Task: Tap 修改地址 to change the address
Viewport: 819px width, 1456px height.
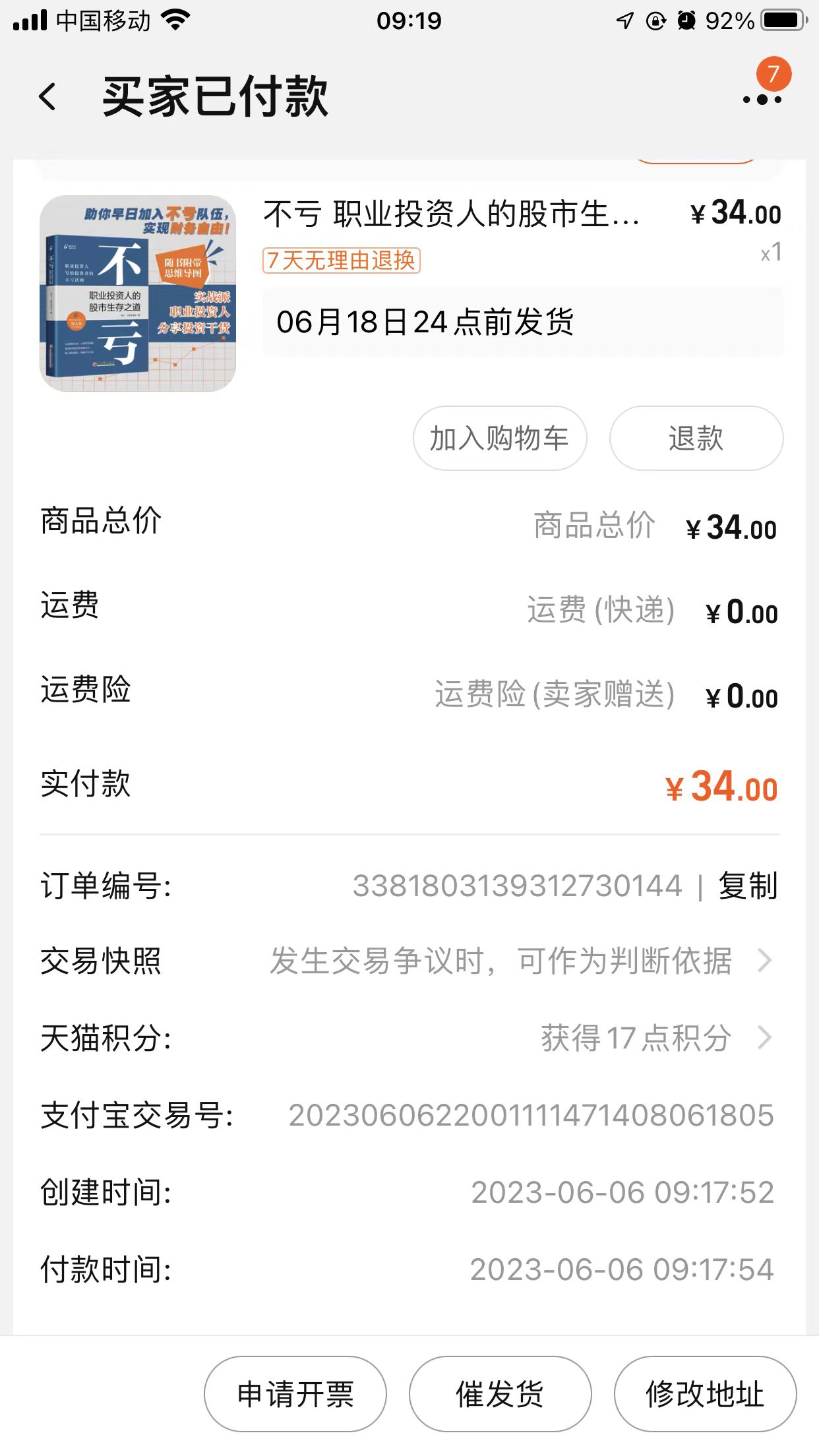Action: 705,1394
